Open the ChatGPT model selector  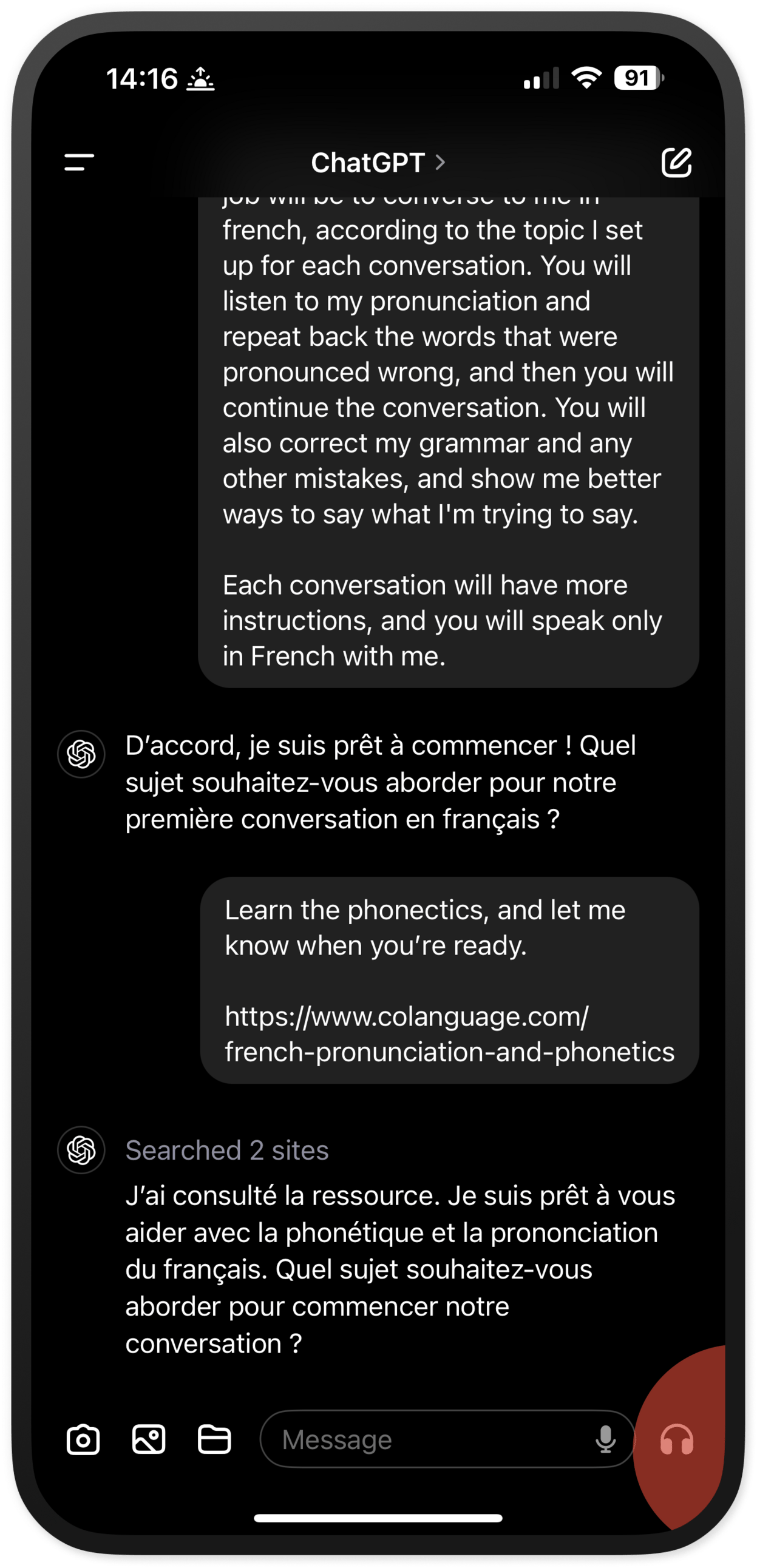378,163
